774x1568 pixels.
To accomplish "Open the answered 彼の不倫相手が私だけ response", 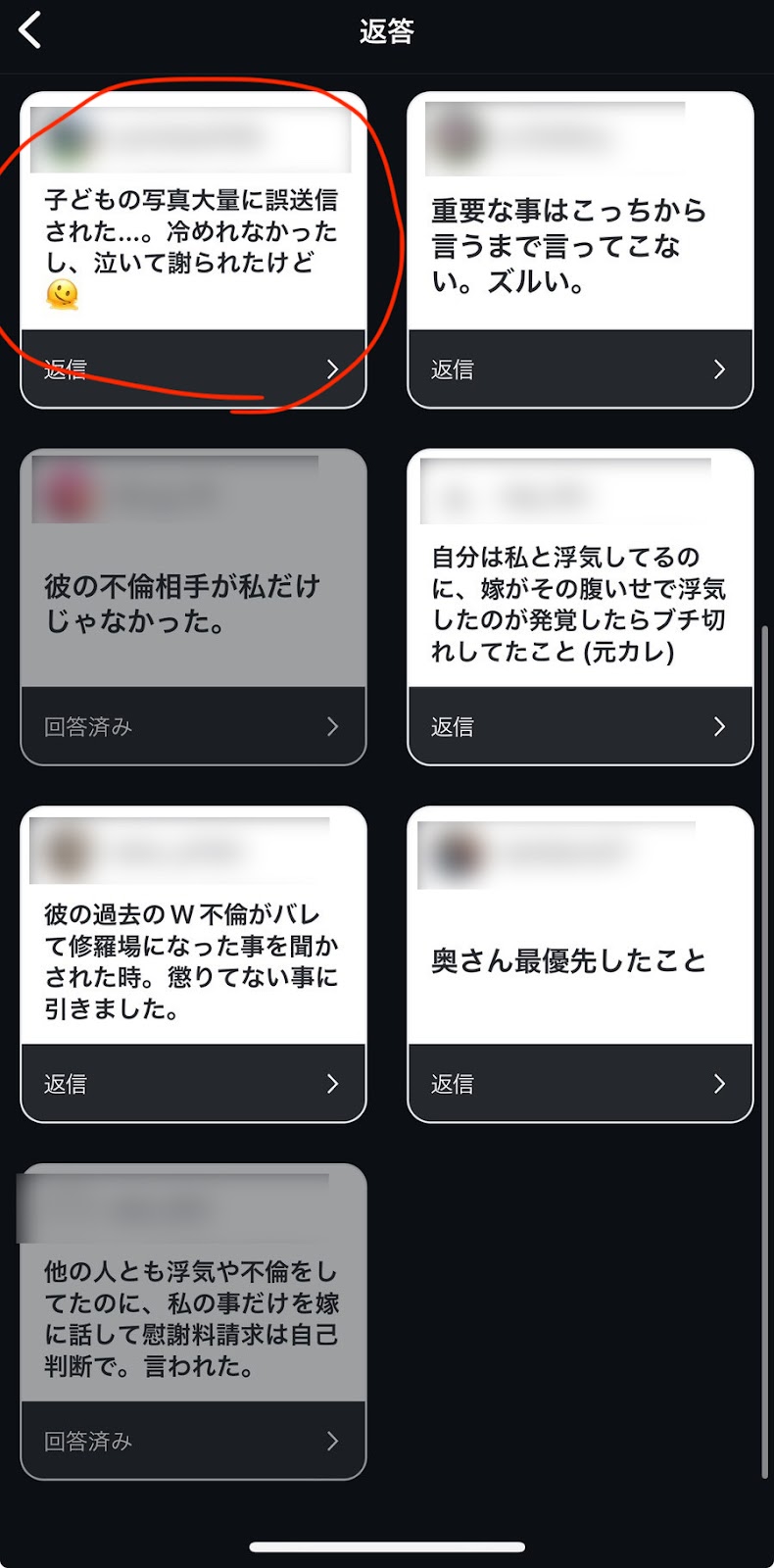I will [x=193, y=726].
